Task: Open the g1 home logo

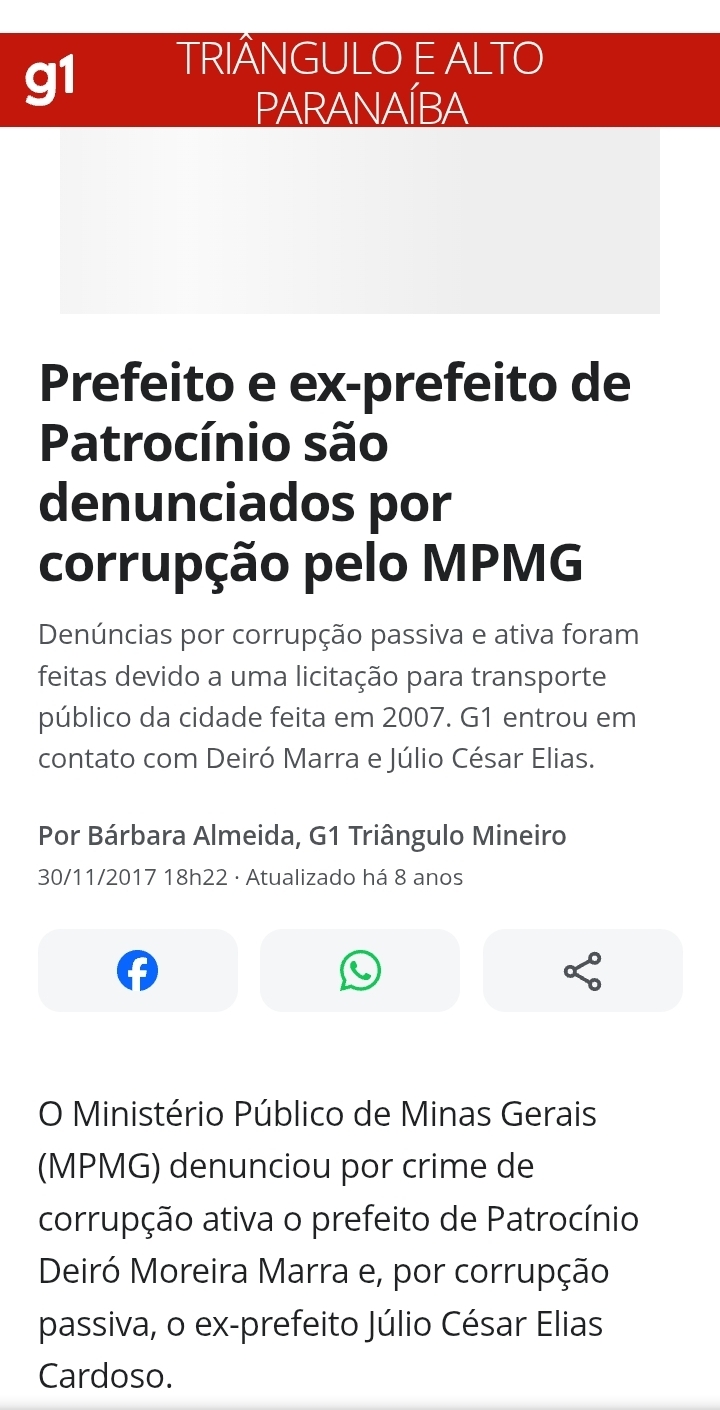Action: [49, 81]
